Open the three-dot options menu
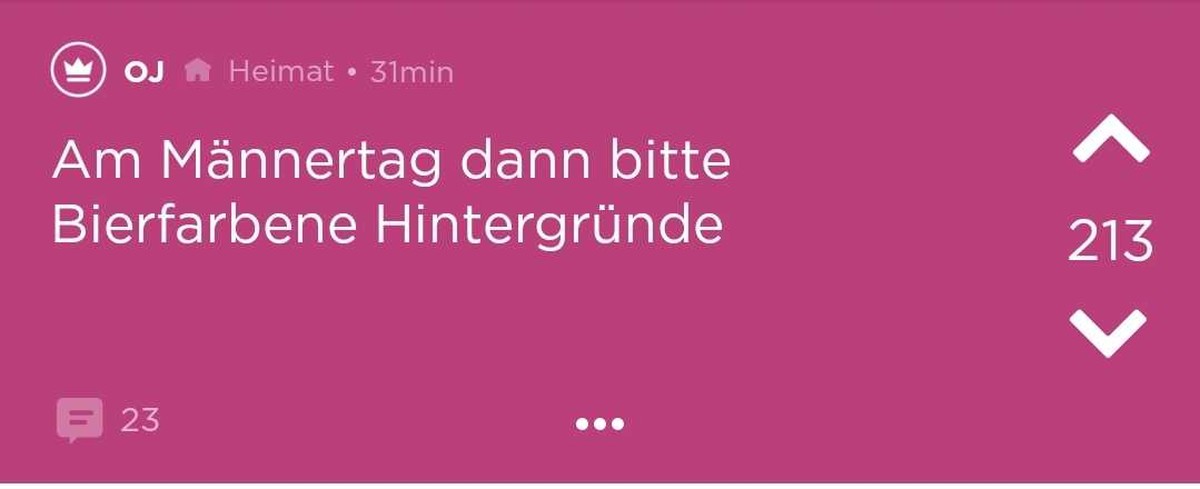 pos(600,424)
